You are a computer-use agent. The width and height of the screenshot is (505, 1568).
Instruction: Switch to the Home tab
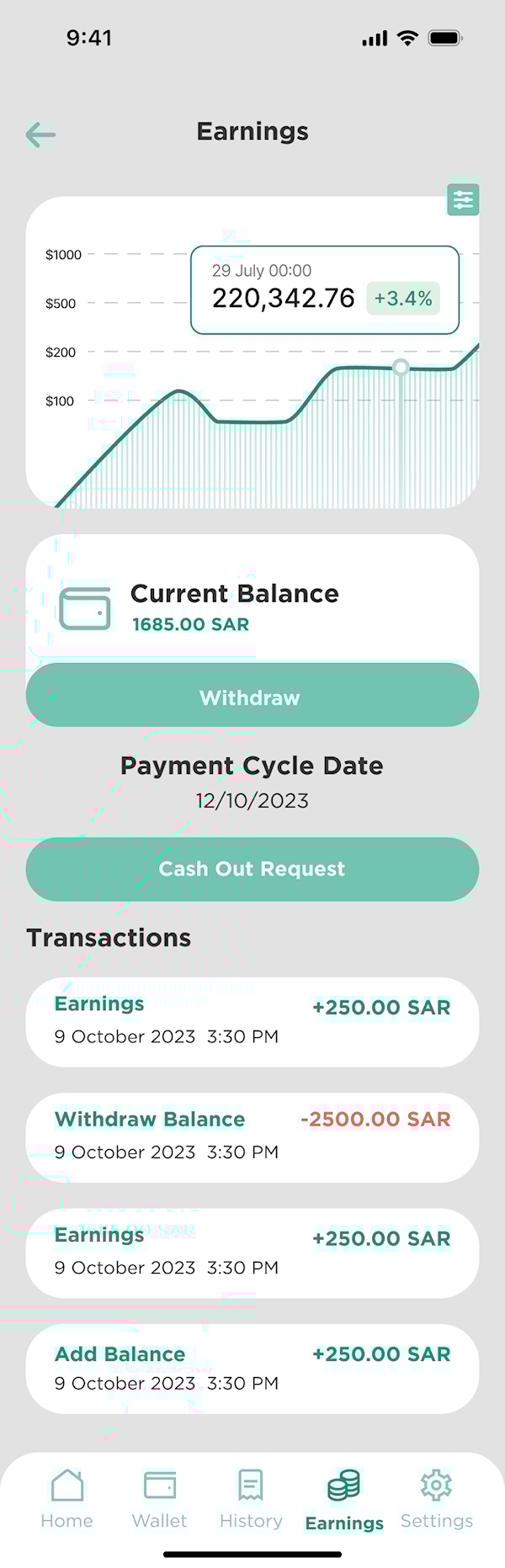[67, 1499]
